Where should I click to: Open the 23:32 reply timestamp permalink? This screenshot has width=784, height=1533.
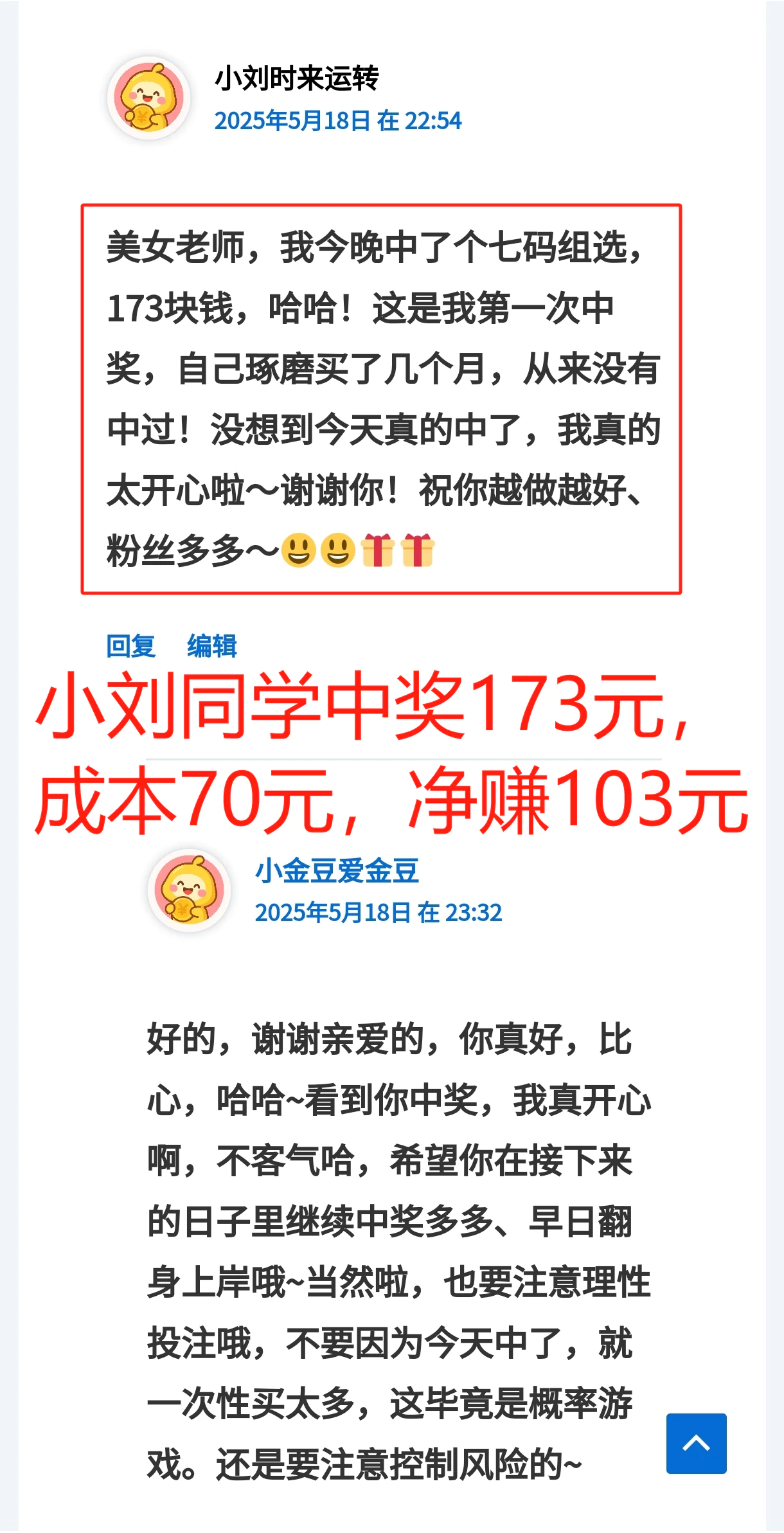pos(378,913)
